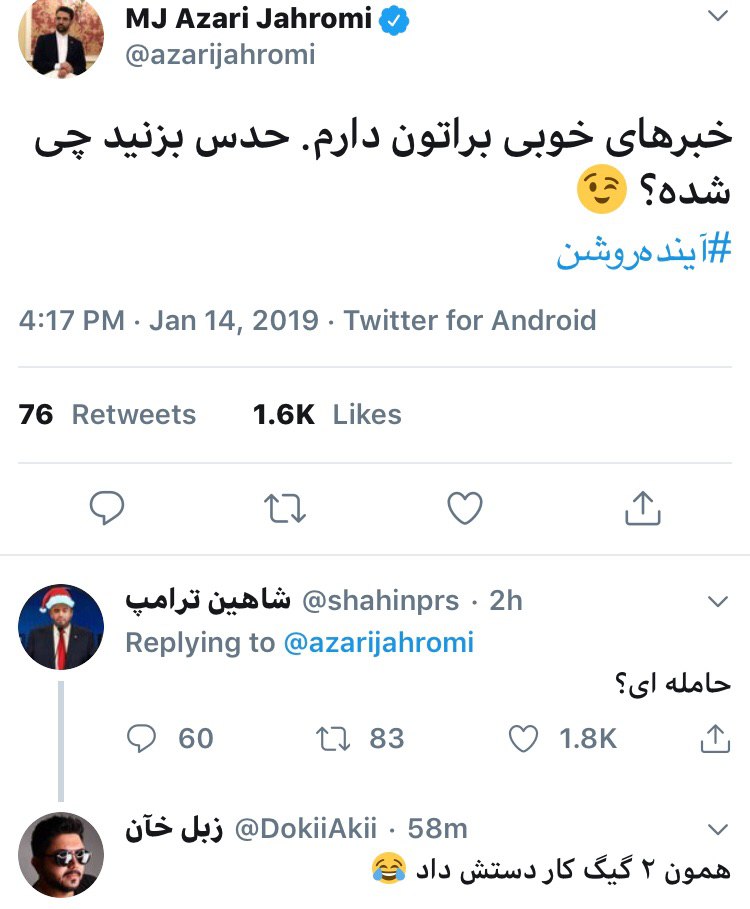Reply to the main tweet

point(106,509)
